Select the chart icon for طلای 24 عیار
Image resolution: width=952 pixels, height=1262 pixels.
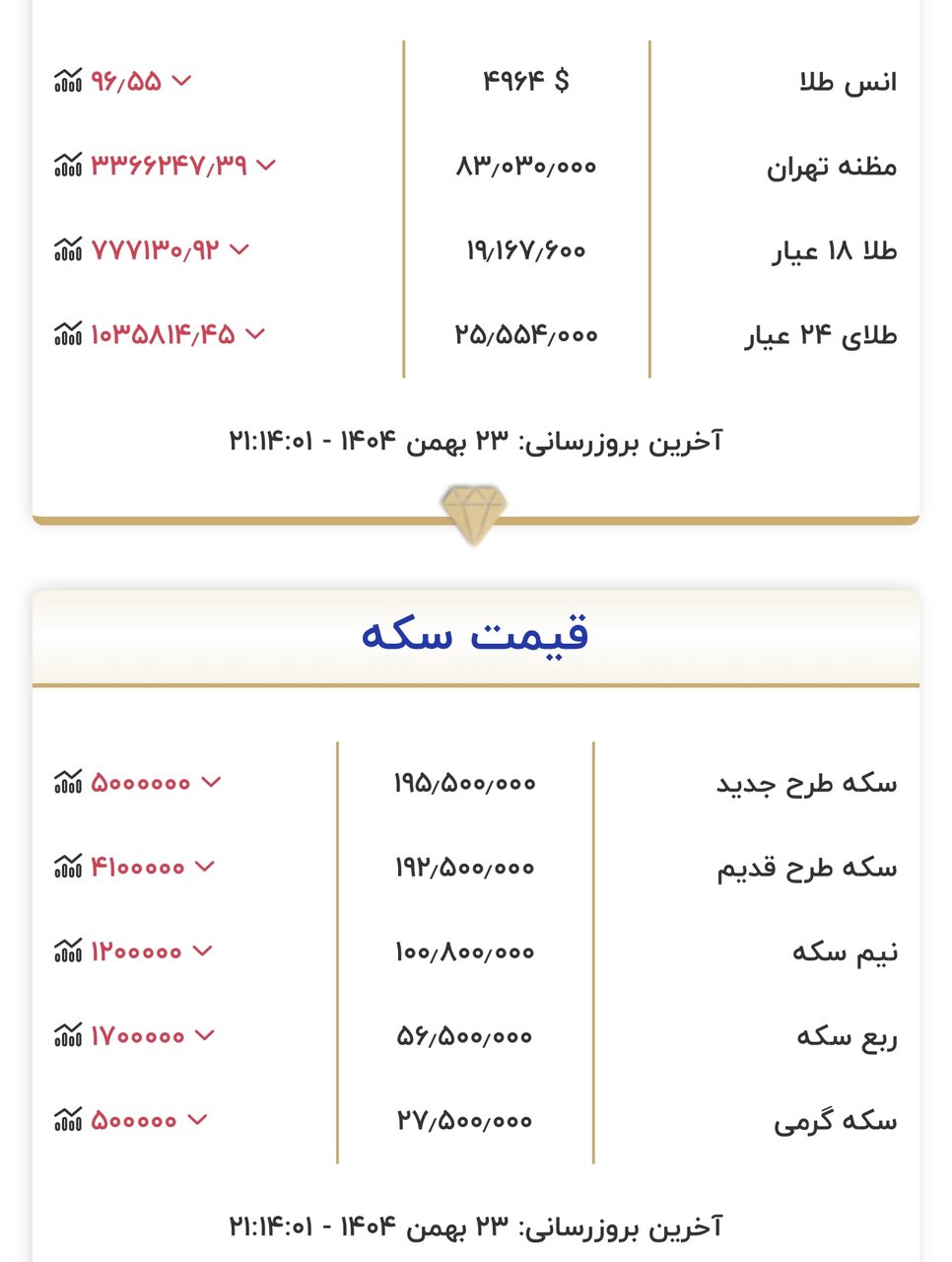67,333
